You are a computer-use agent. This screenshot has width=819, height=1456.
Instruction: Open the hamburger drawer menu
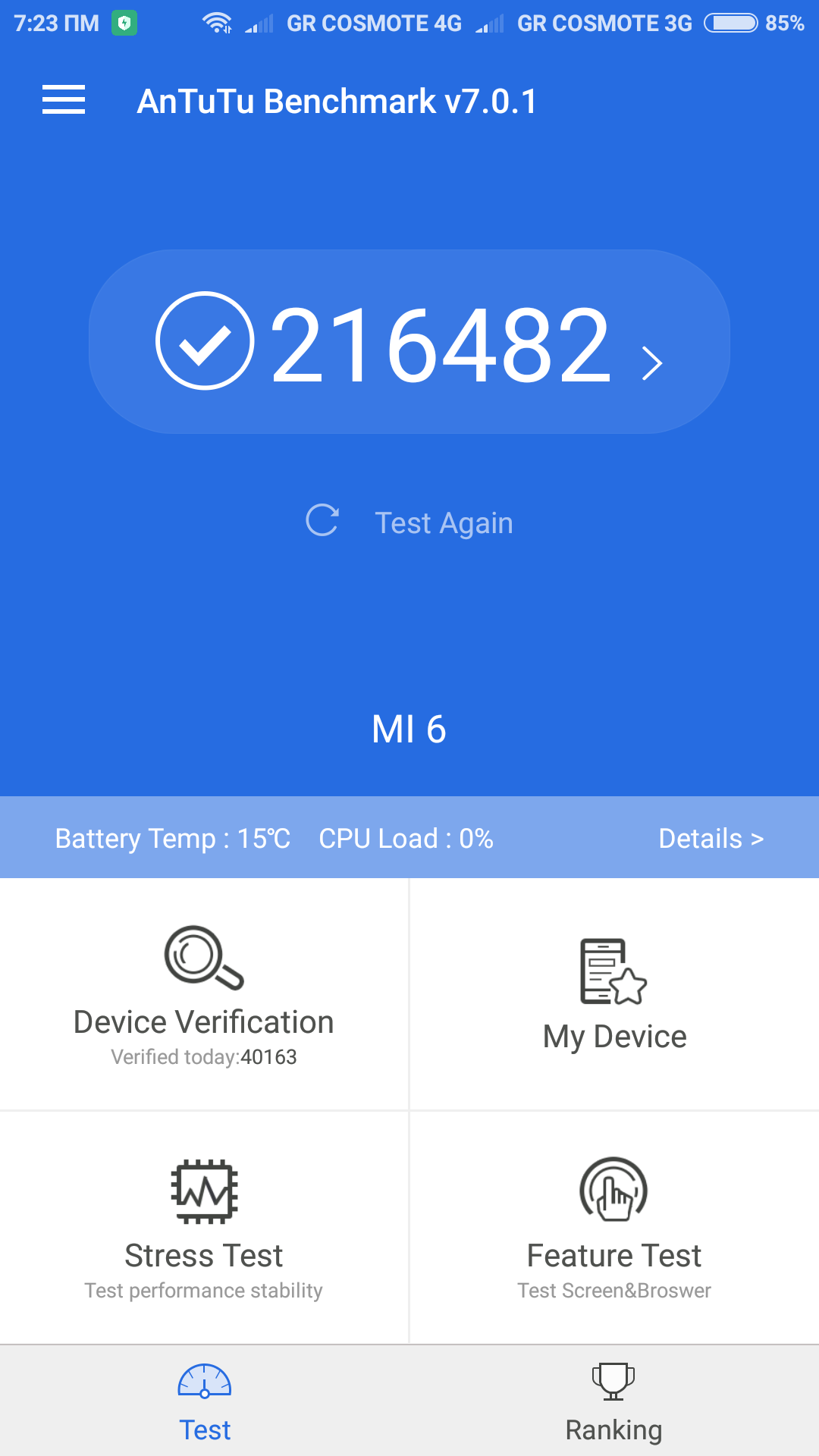[64, 100]
